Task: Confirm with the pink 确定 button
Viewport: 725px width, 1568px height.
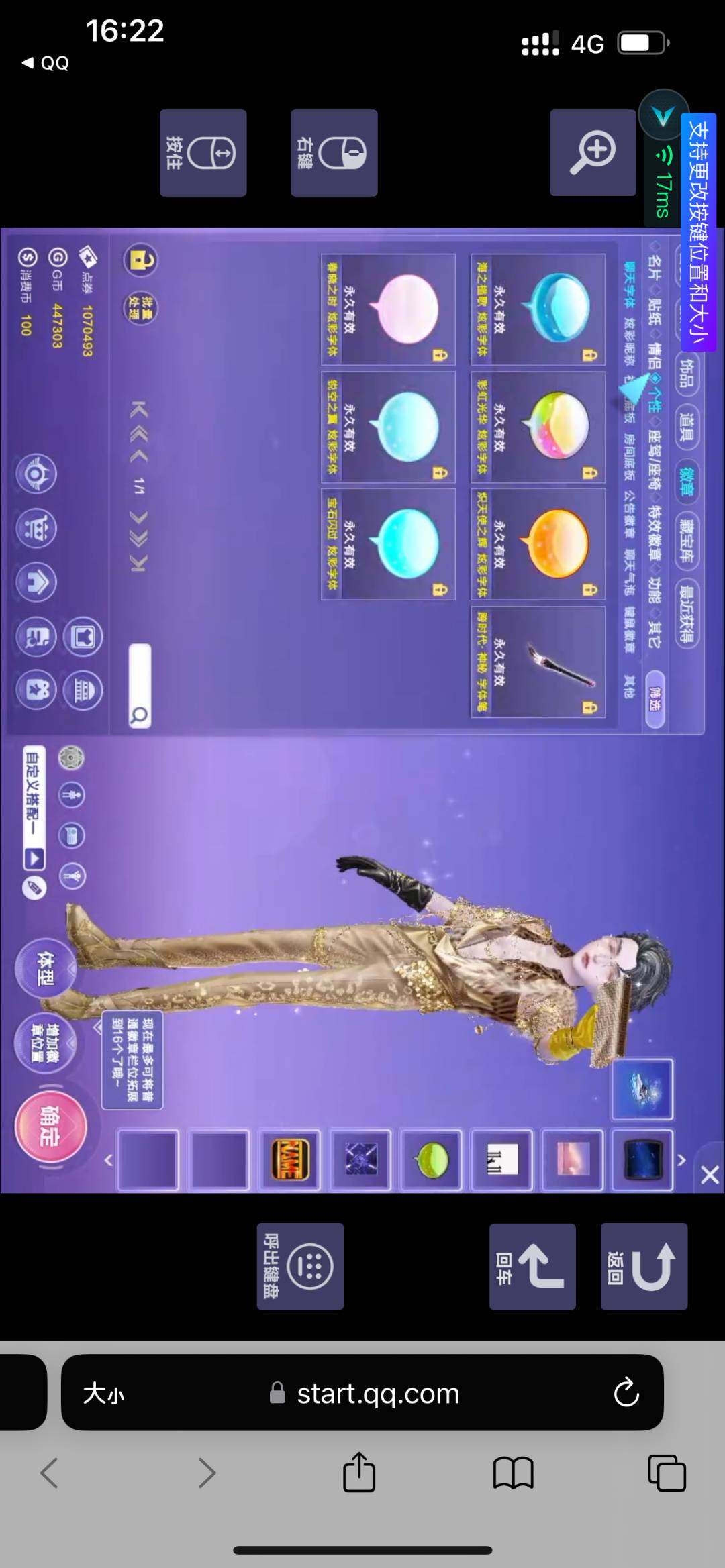Action: pos(50,1126)
